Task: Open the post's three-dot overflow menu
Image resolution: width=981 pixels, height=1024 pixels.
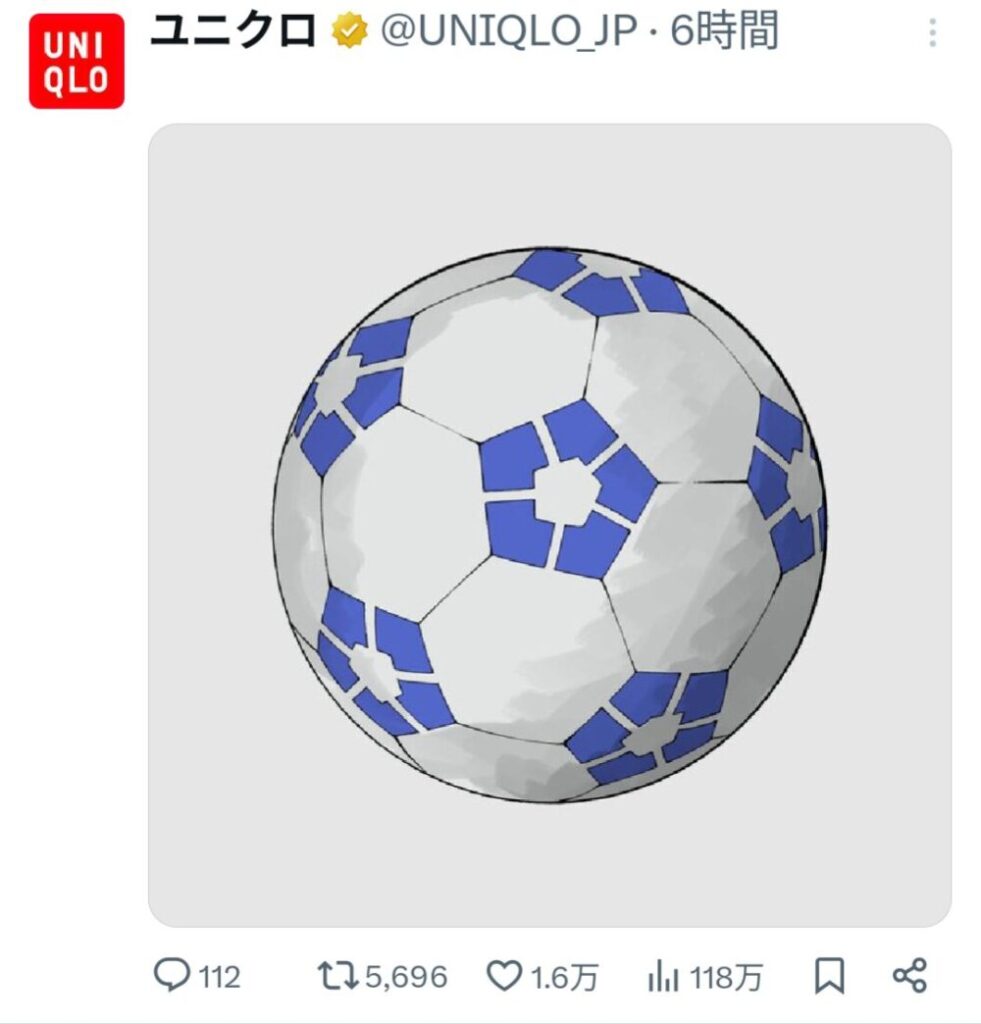Action: click(932, 35)
